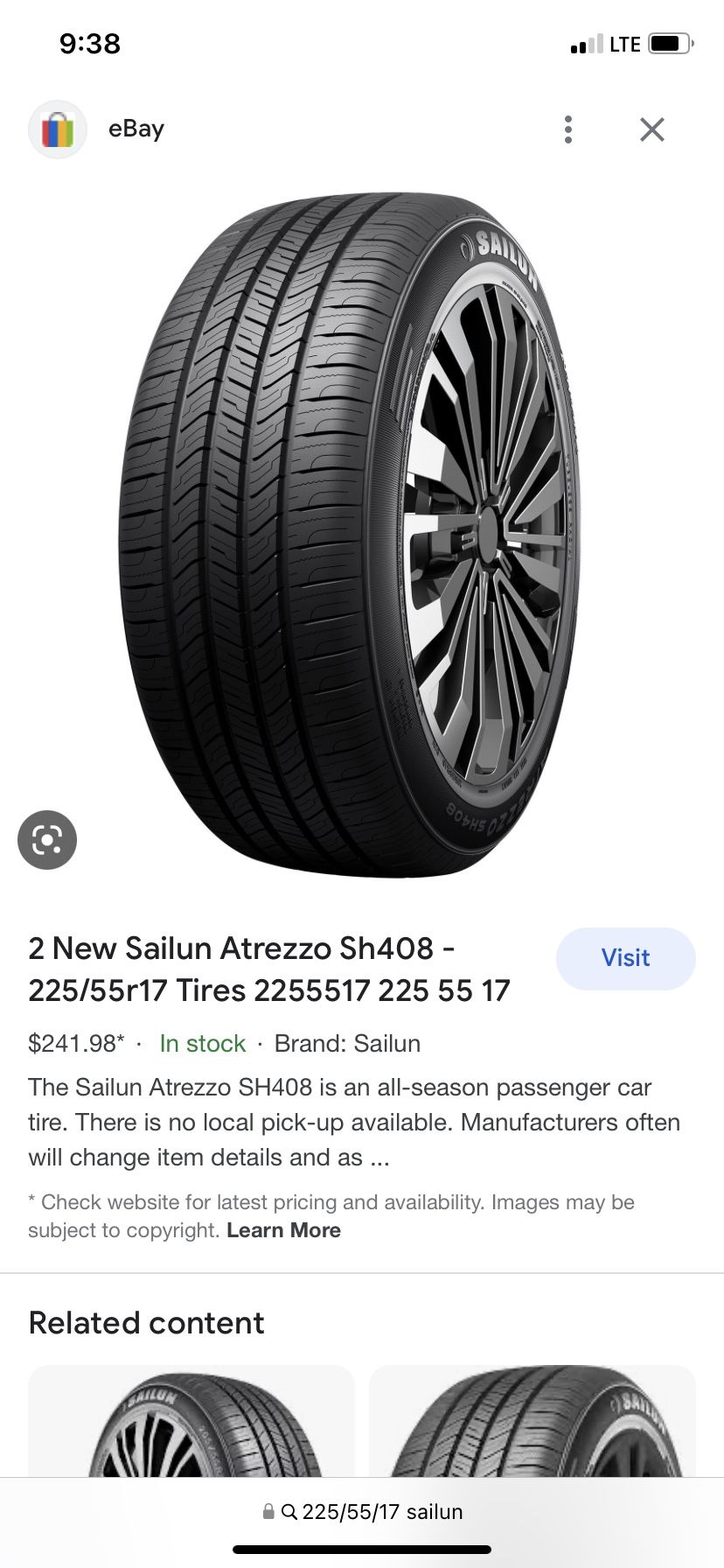Tap the eBay source label

136,129
